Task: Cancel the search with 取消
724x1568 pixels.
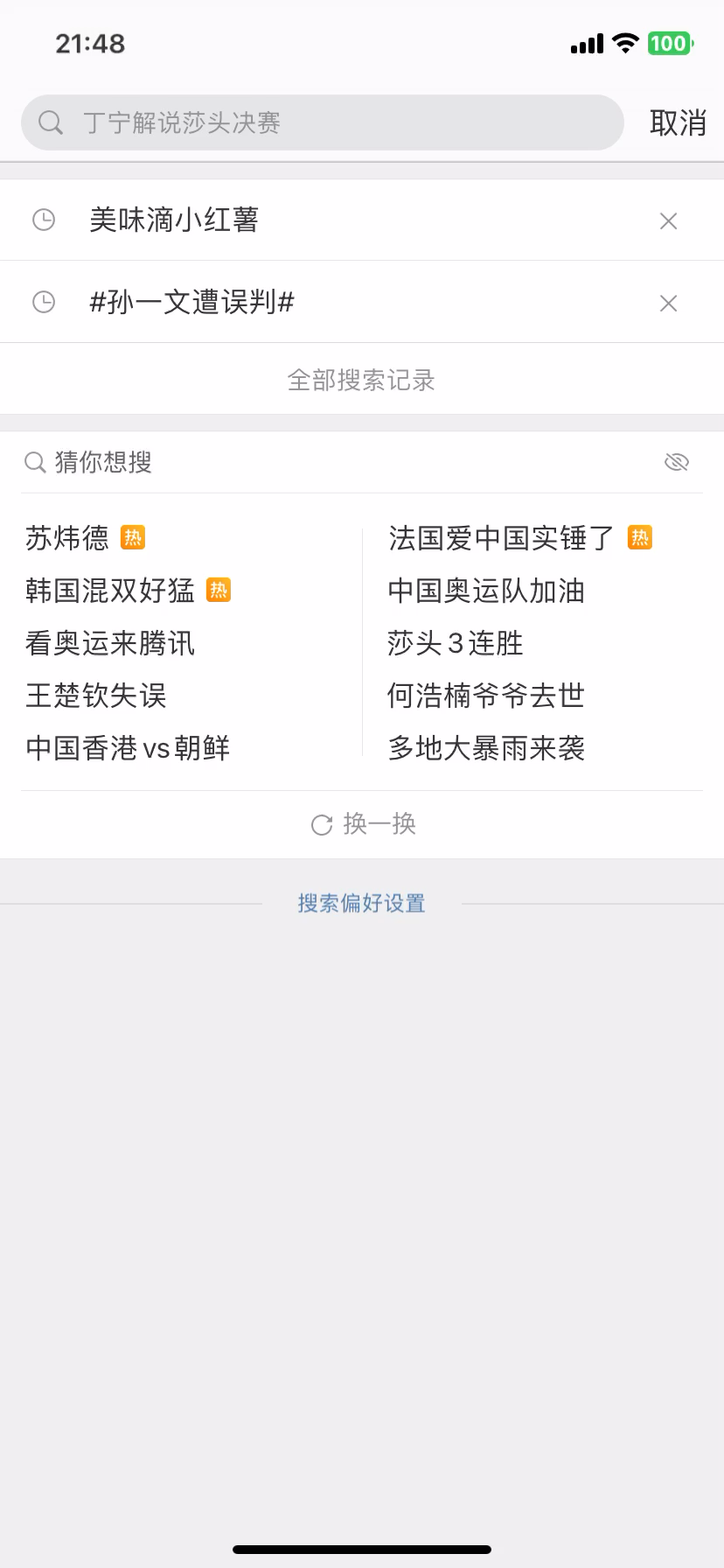Action: point(678,122)
